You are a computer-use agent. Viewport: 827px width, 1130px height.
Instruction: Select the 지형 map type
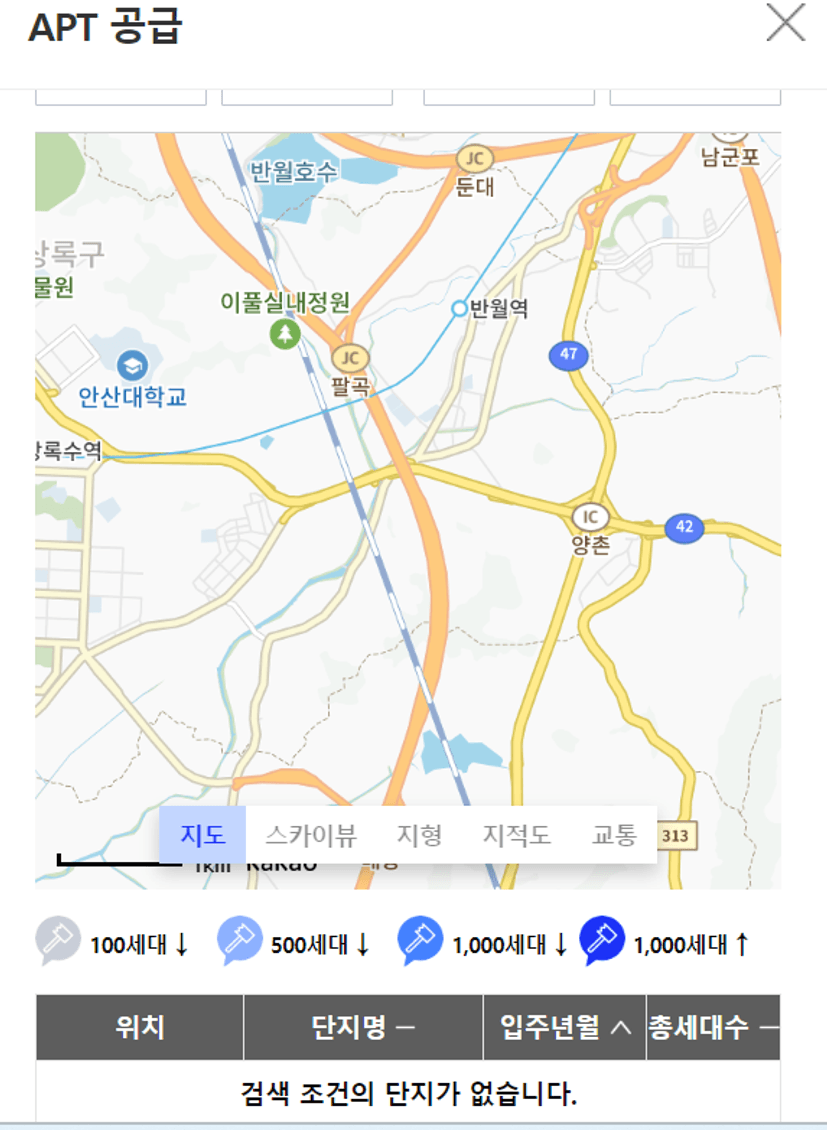click(419, 835)
